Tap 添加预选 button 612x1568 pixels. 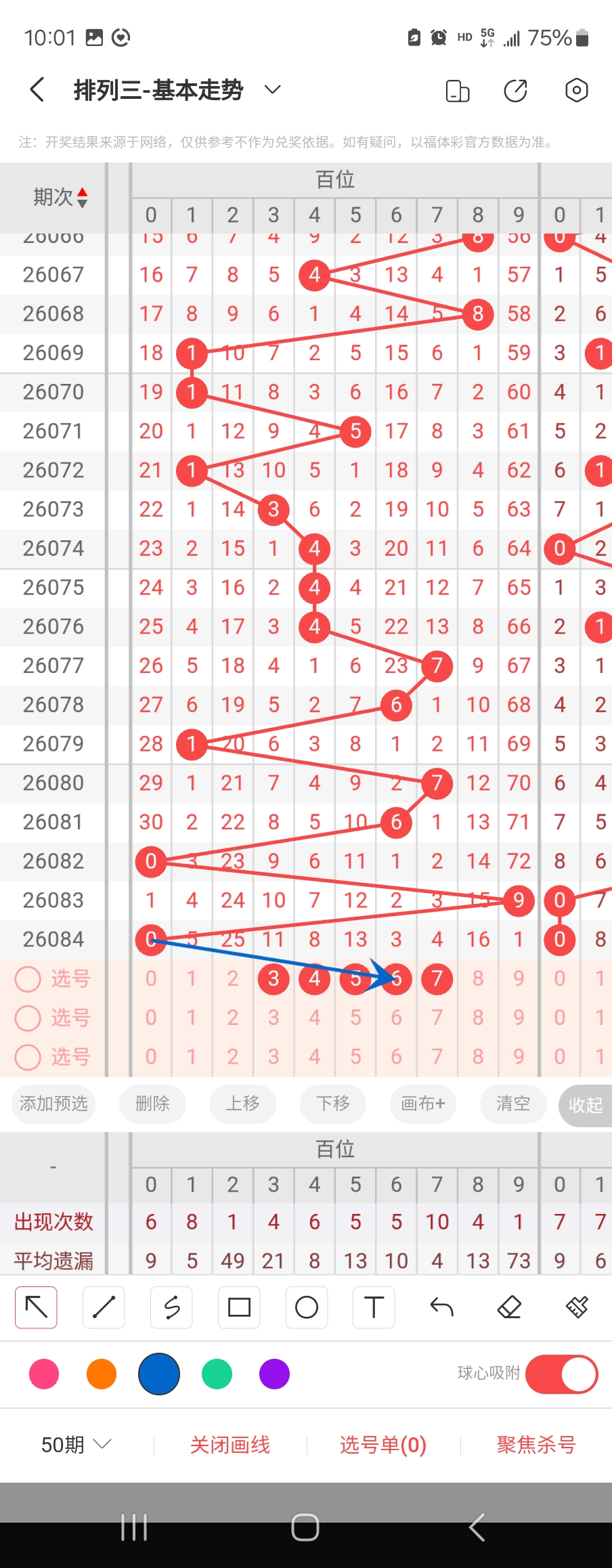click(53, 1104)
